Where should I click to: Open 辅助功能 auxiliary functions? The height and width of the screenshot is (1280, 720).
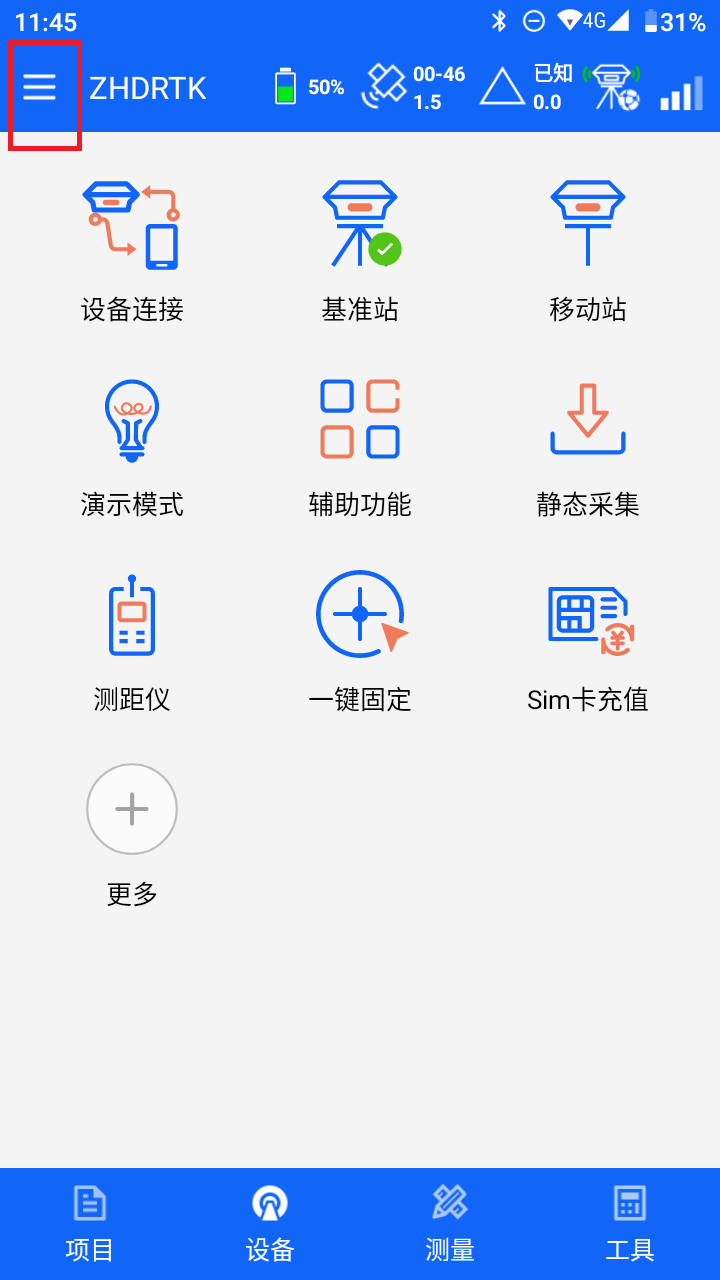(x=360, y=447)
